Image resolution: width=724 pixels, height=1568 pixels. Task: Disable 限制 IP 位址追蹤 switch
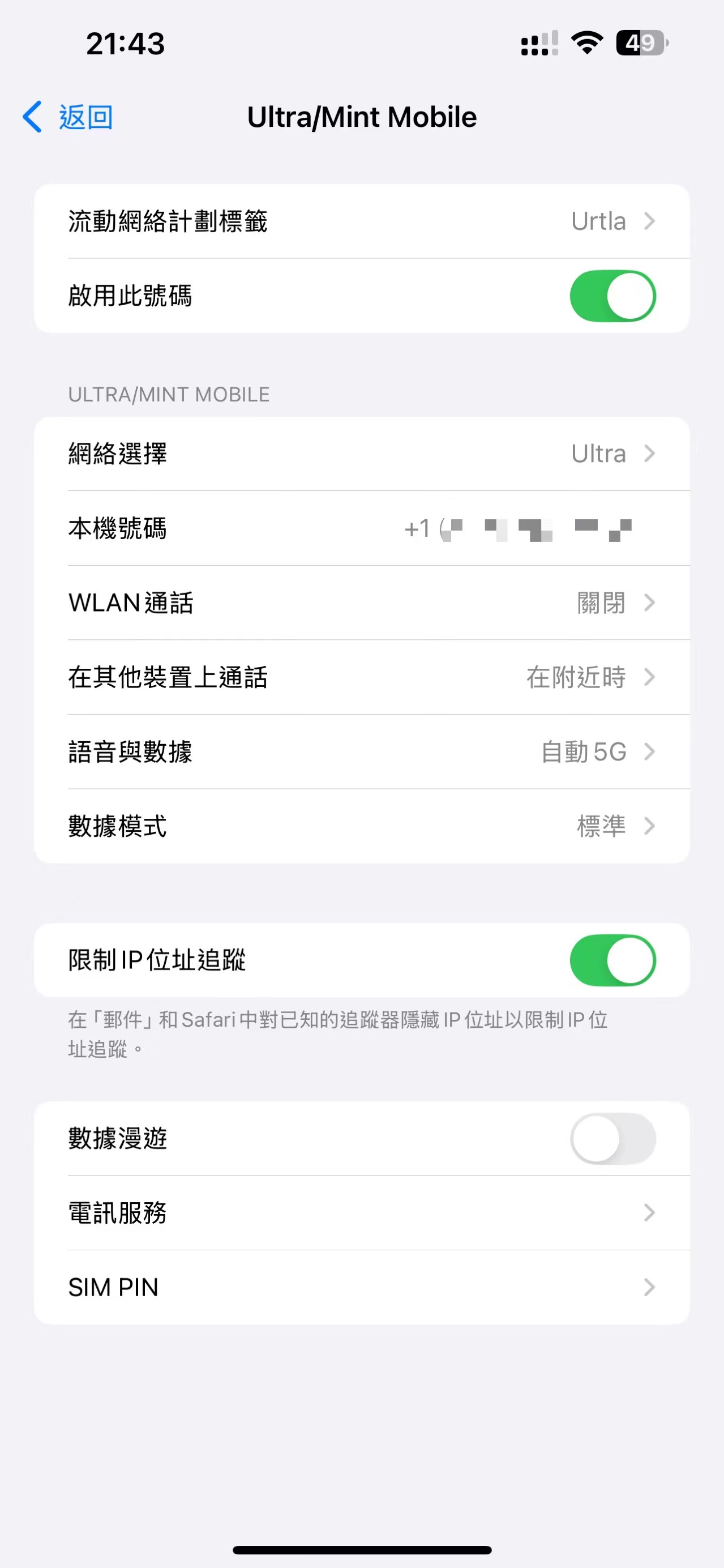(x=612, y=960)
